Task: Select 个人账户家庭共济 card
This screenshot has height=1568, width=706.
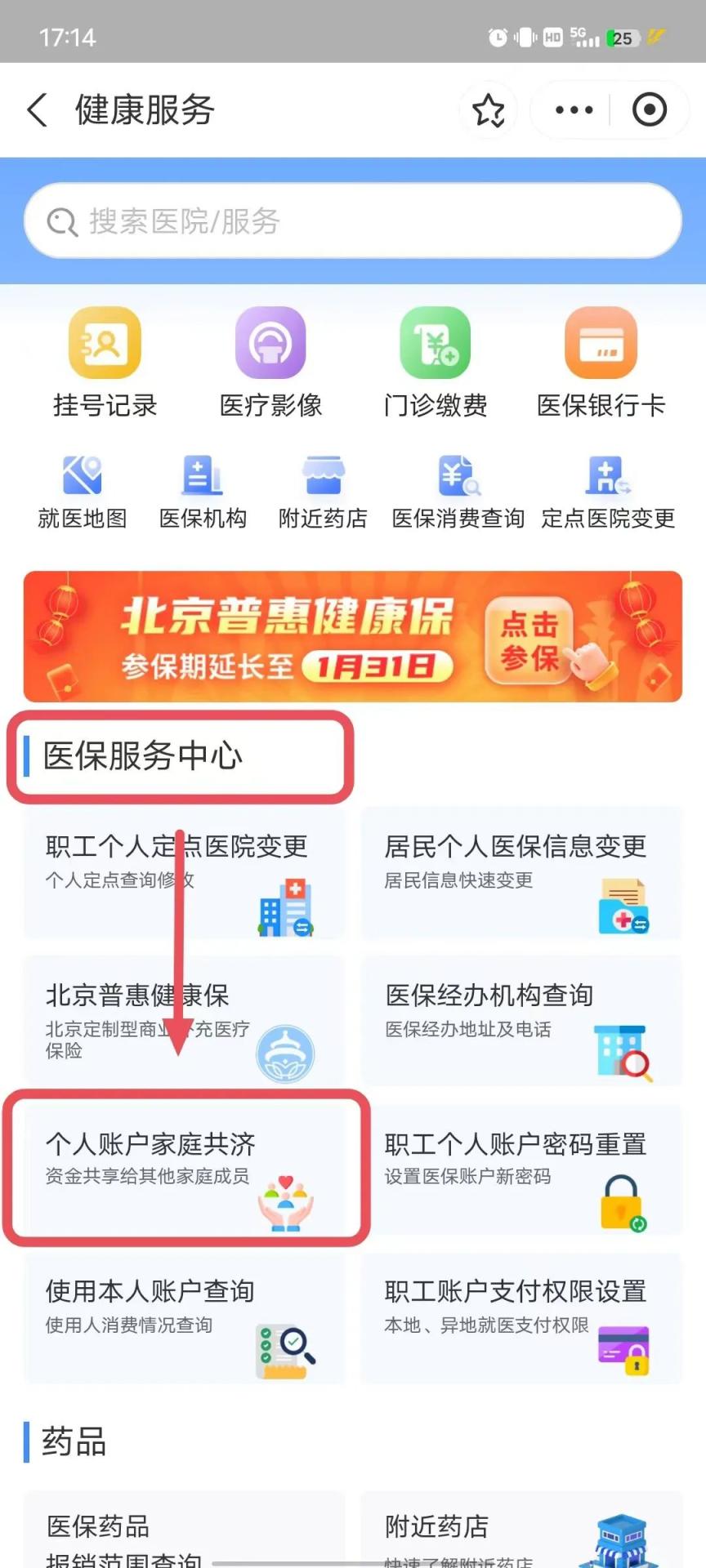Action: pos(185,1169)
